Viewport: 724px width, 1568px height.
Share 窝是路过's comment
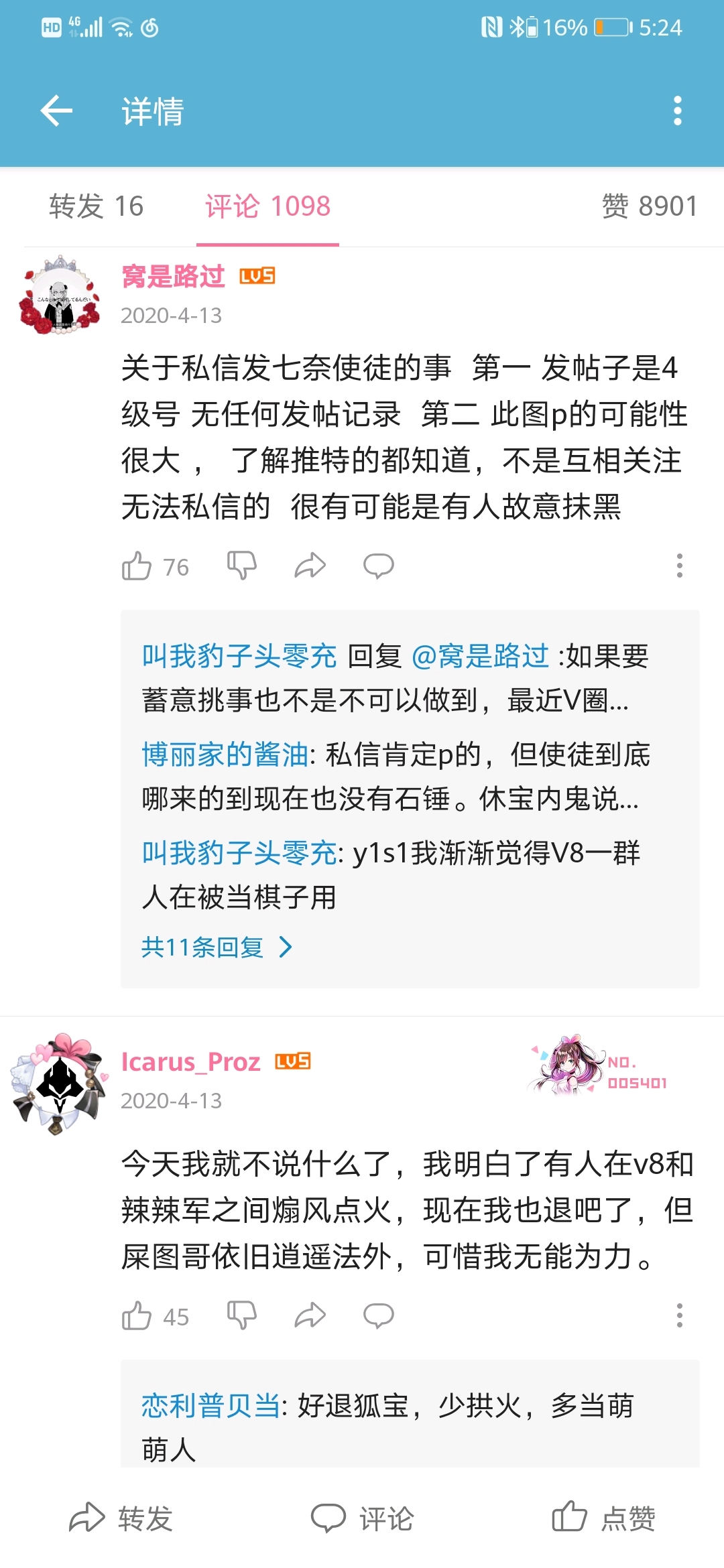coord(310,566)
